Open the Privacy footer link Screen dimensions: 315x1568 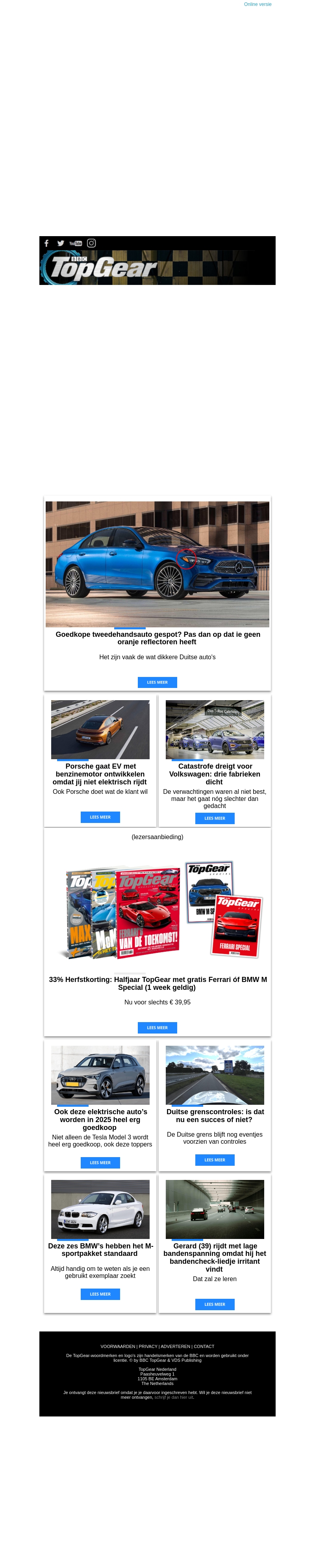click(x=148, y=1346)
